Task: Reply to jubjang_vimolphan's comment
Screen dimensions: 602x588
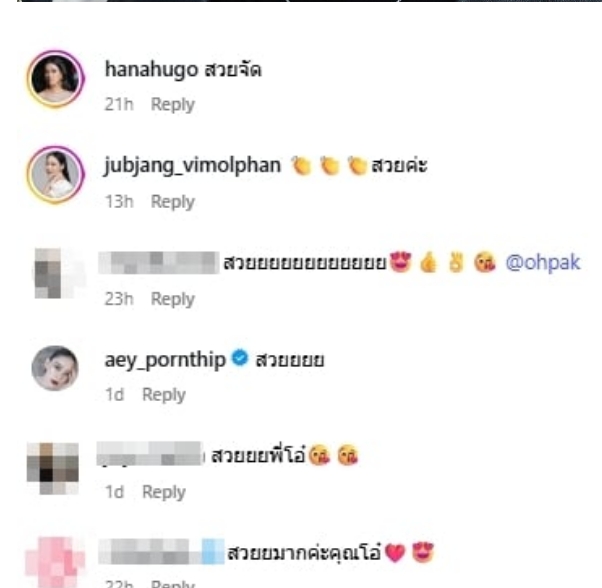Action: 172,201
